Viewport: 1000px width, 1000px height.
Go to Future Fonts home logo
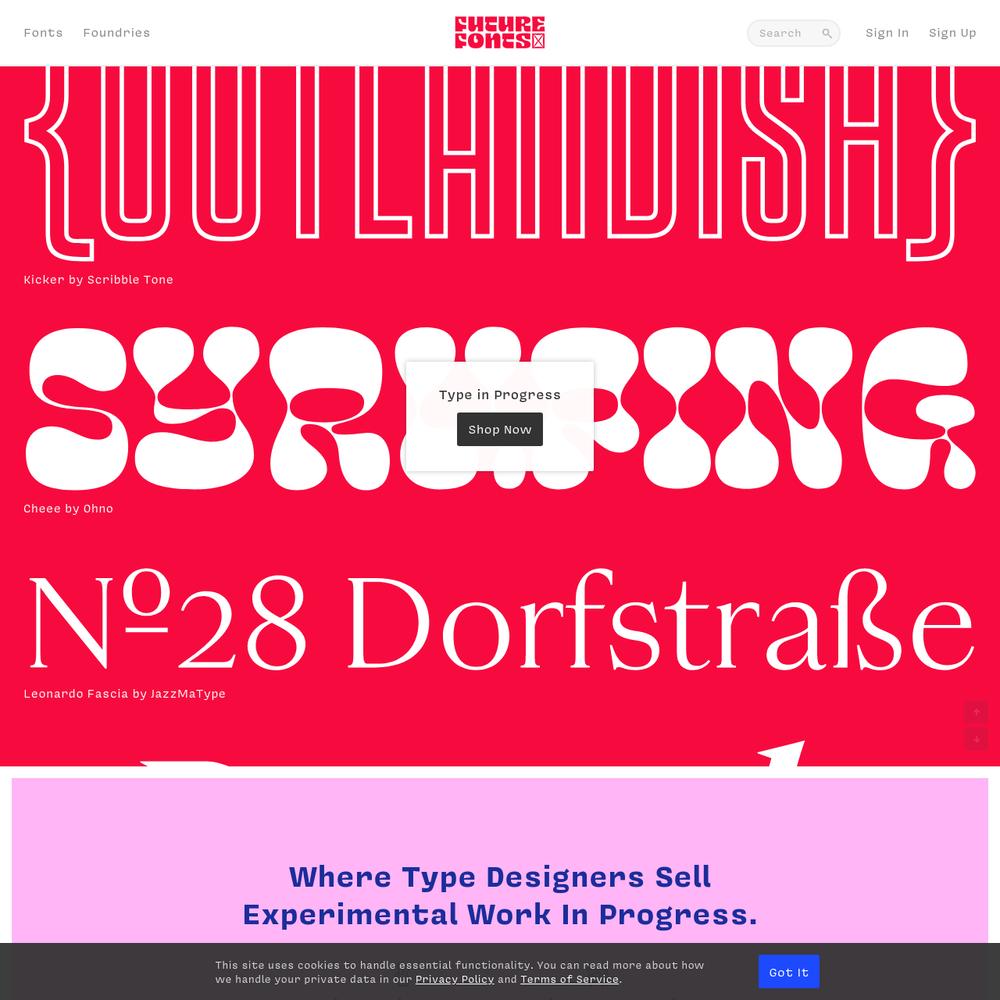pos(499,32)
